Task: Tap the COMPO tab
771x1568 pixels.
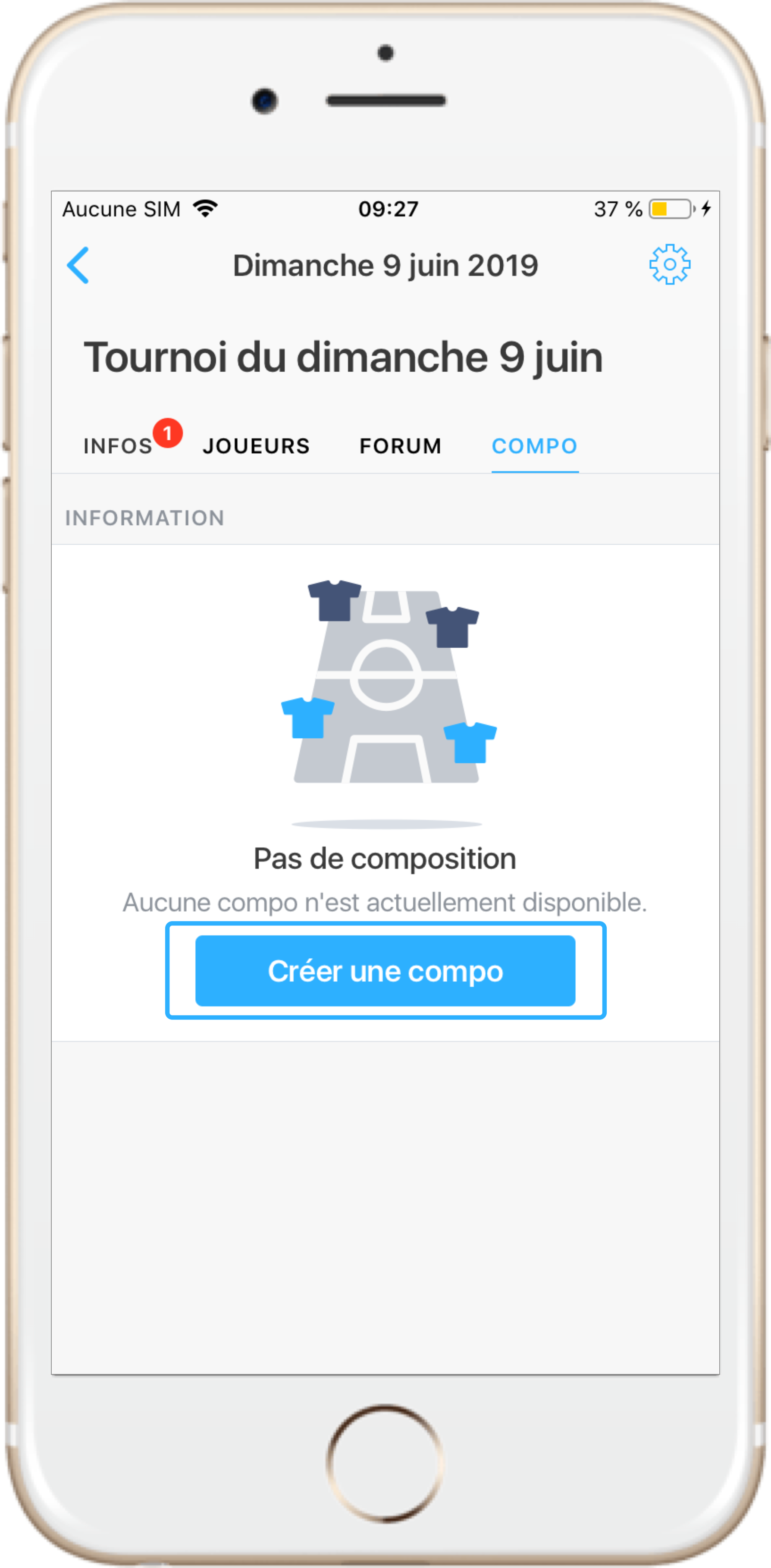Action: (534, 446)
